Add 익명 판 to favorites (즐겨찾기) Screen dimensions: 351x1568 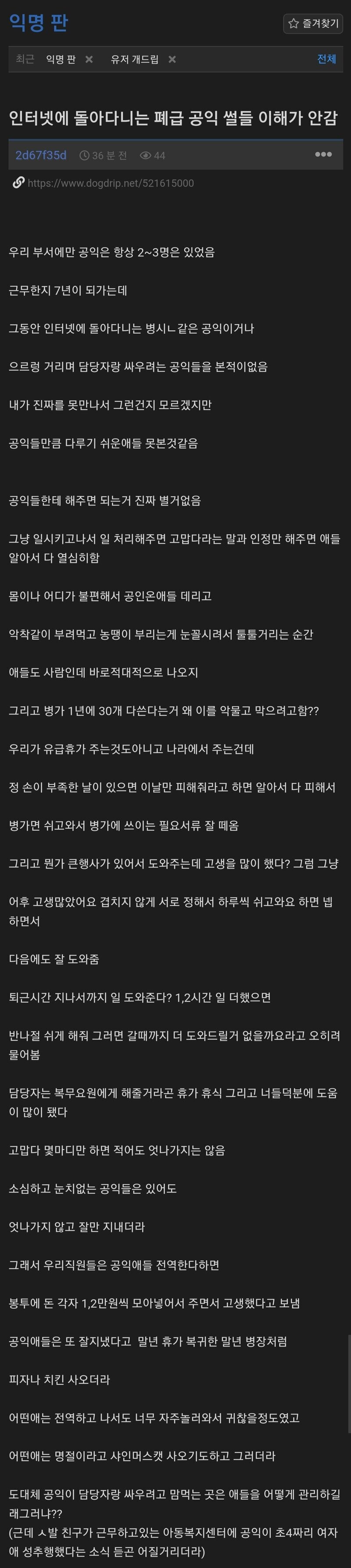tap(313, 23)
